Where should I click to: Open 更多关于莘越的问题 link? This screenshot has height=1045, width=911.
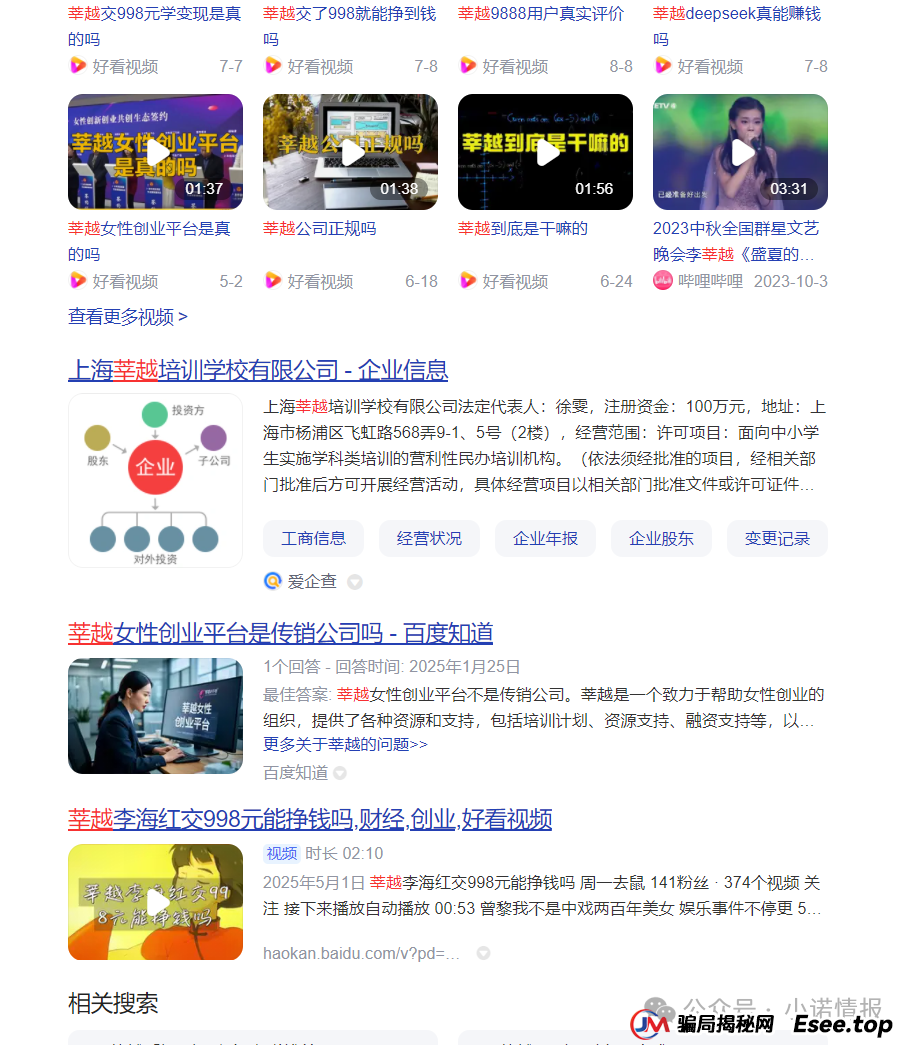tap(345, 744)
